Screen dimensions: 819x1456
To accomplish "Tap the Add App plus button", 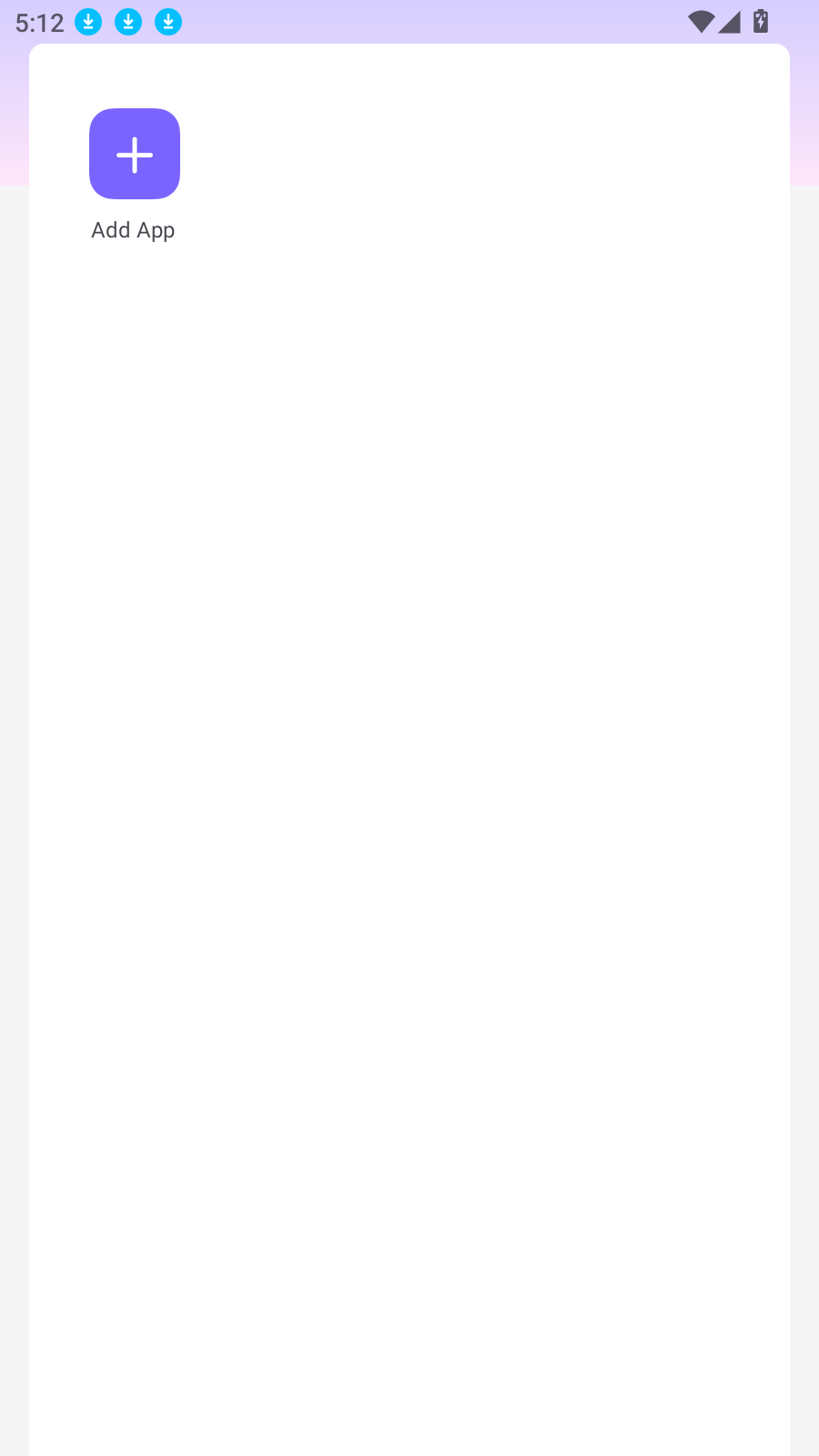I will (x=135, y=154).
